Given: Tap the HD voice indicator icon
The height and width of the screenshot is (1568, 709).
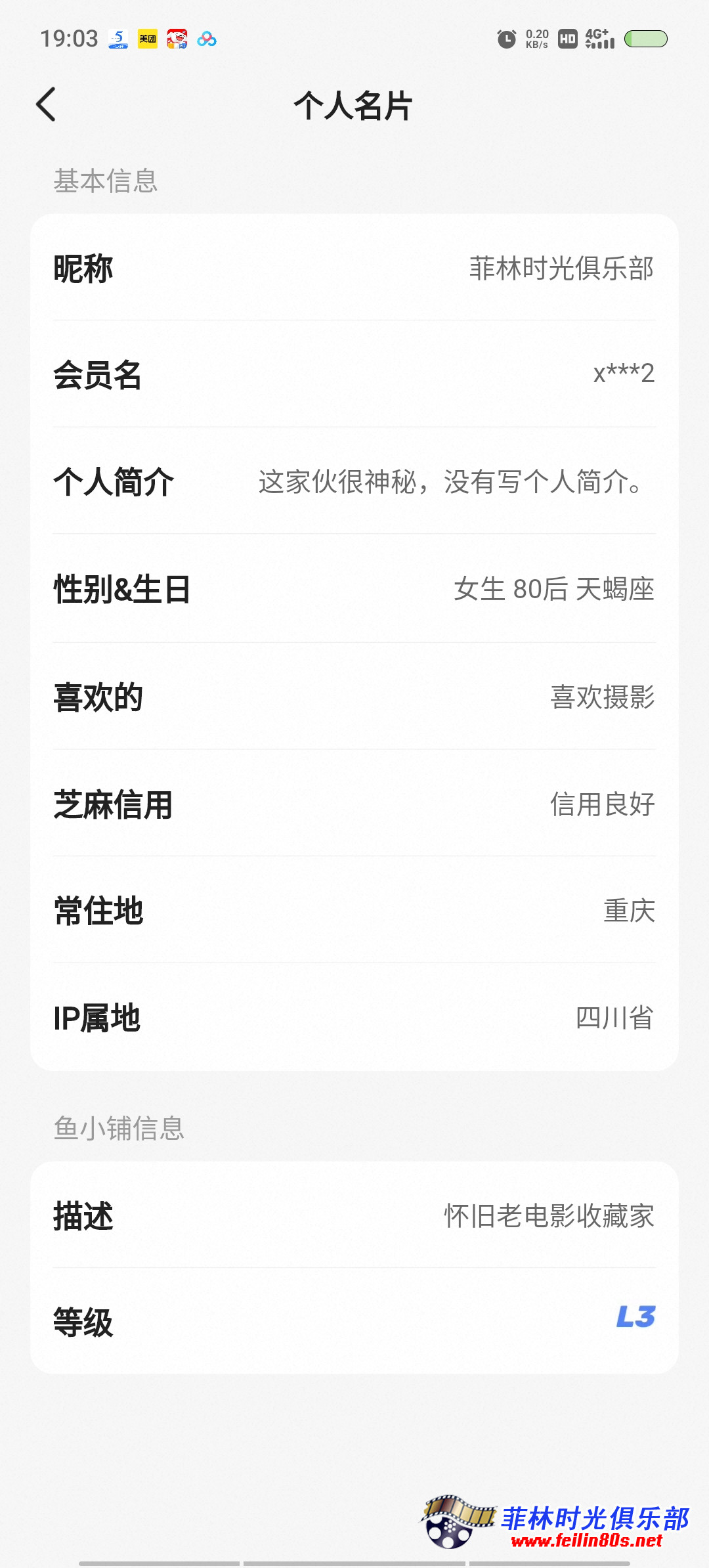Looking at the screenshot, I should click(x=569, y=39).
